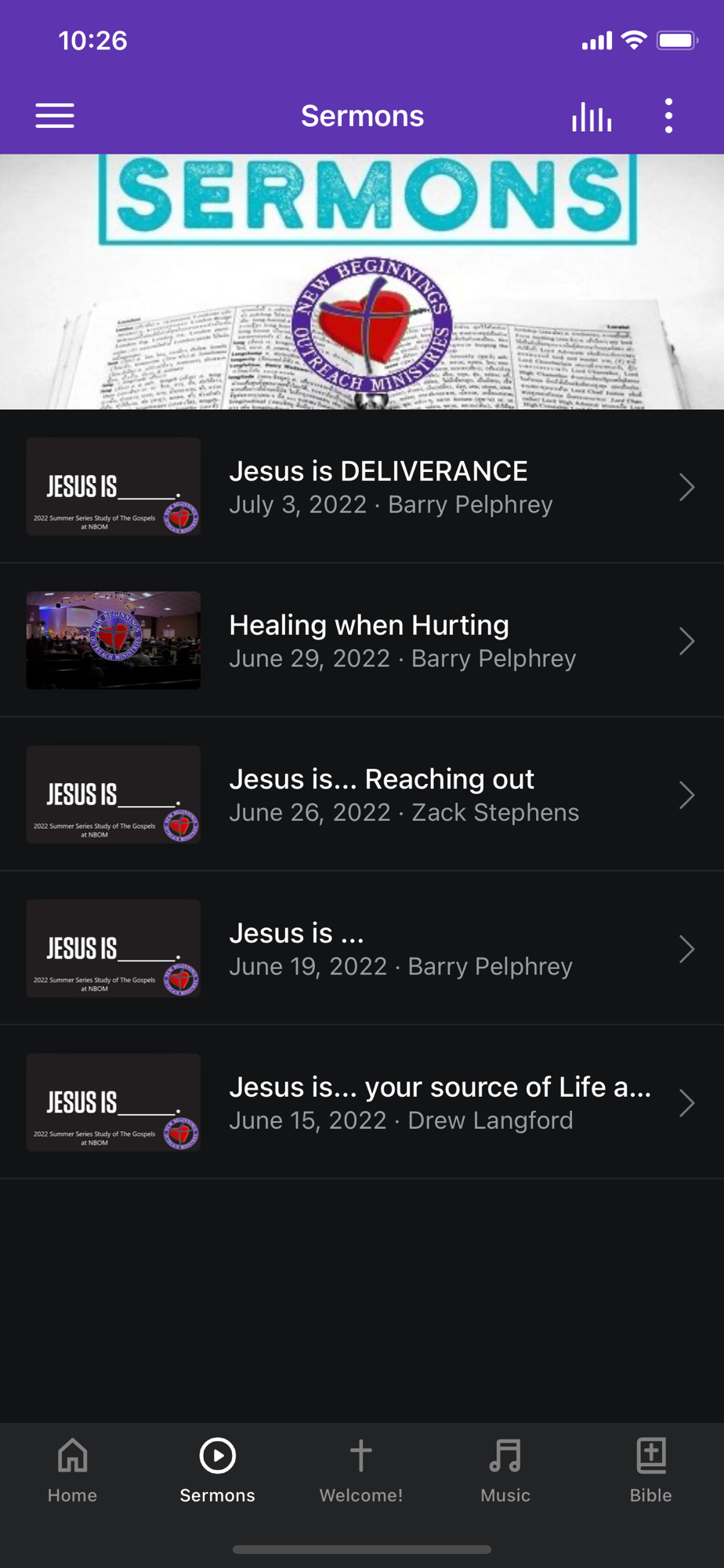This screenshot has height=1568, width=724.
Task: Open the now-playing audio bars icon
Action: [592, 117]
